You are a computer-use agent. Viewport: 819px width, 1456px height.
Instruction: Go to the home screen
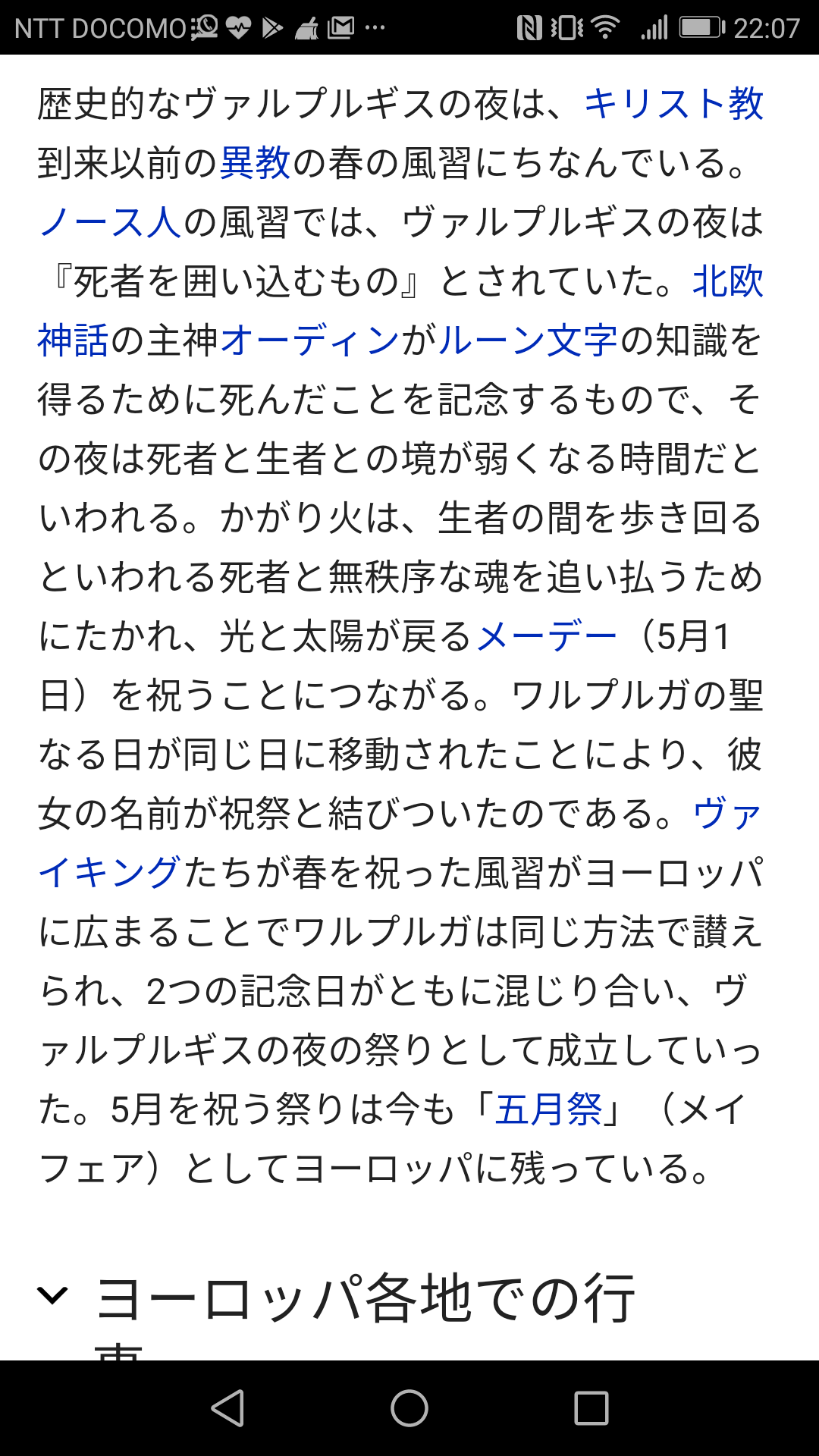click(x=409, y=1408)
